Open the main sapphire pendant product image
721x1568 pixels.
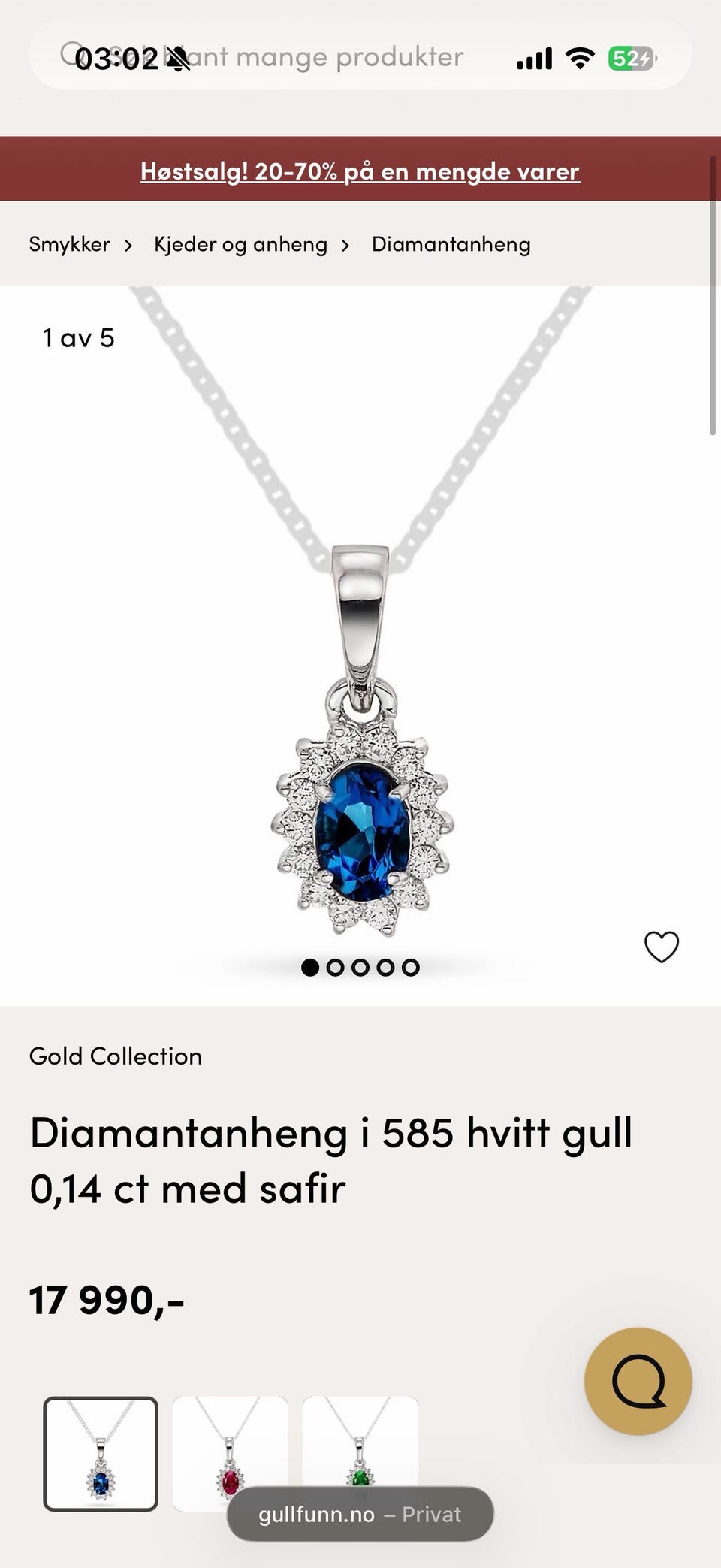tap(360, 646)
